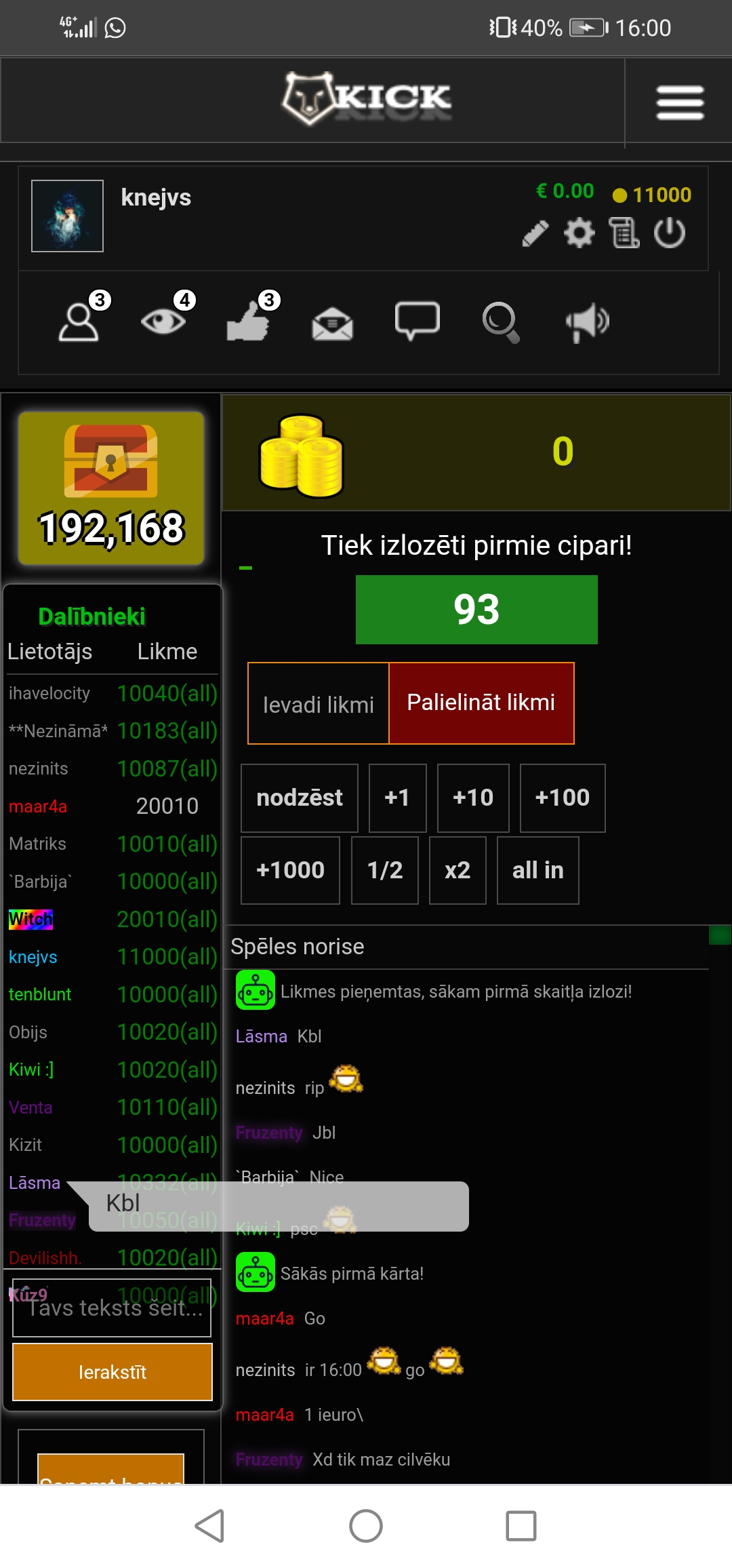Tap the magnifier search icon
This screenshot has height=1568, width=732.
[x=501, y=321]
